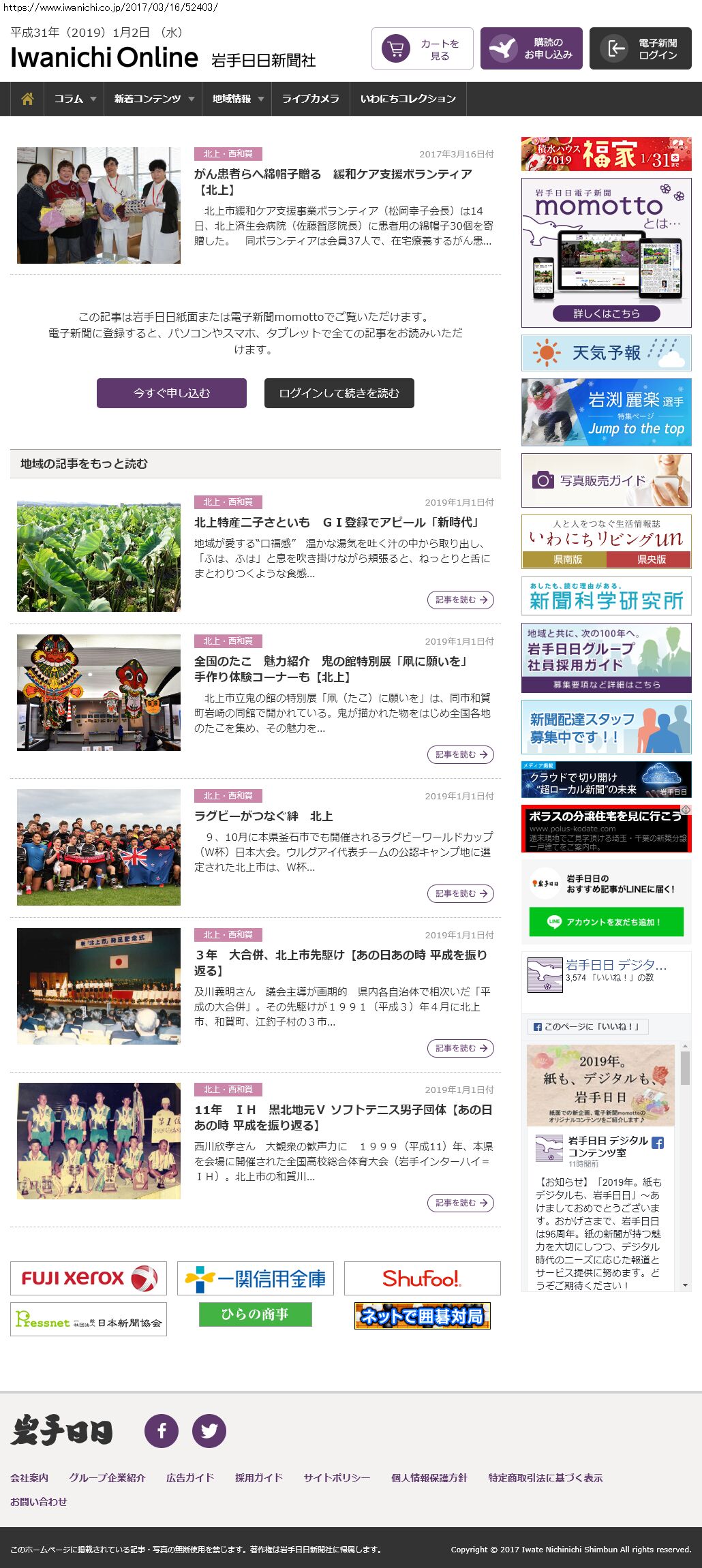Expand the コラム menu

[74, 99]
